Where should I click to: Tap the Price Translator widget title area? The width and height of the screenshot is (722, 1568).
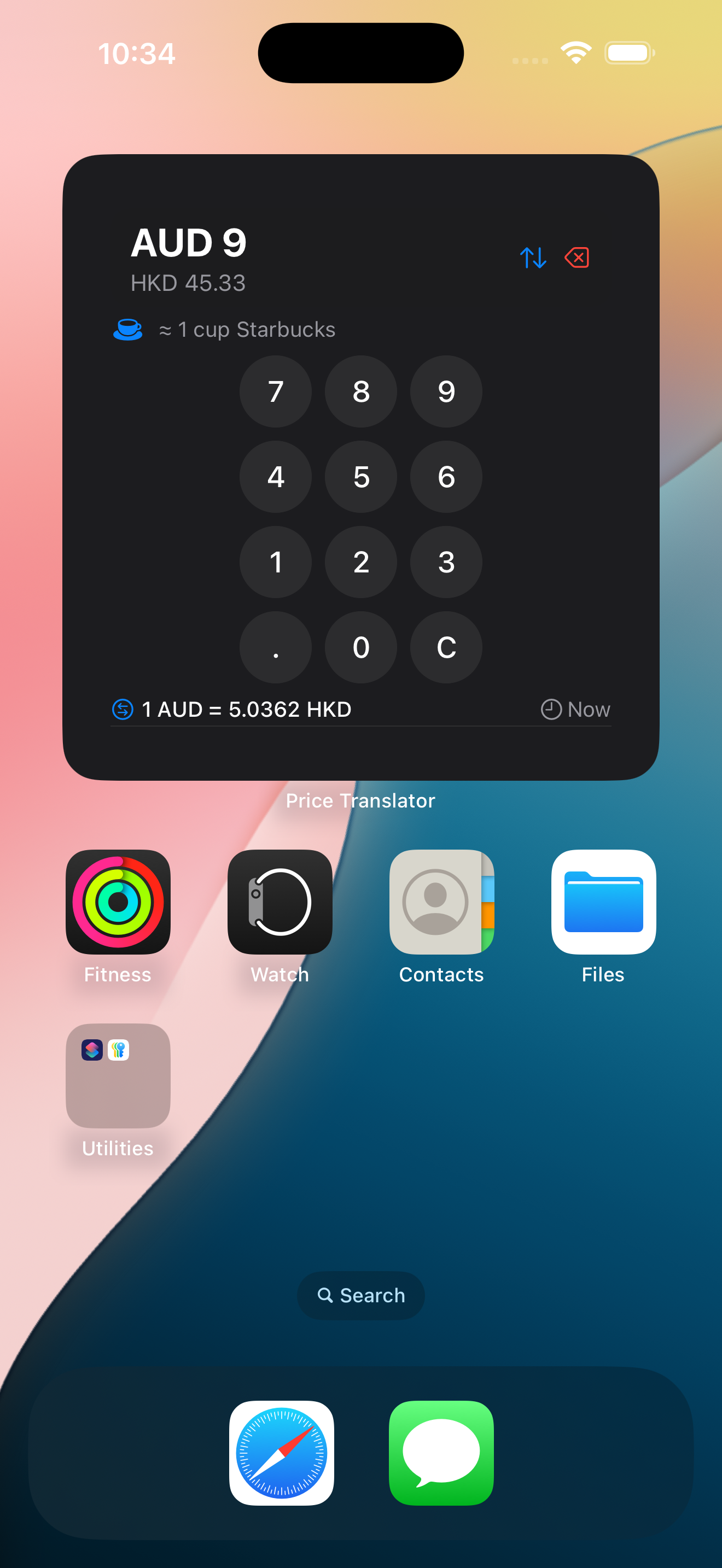360,800
